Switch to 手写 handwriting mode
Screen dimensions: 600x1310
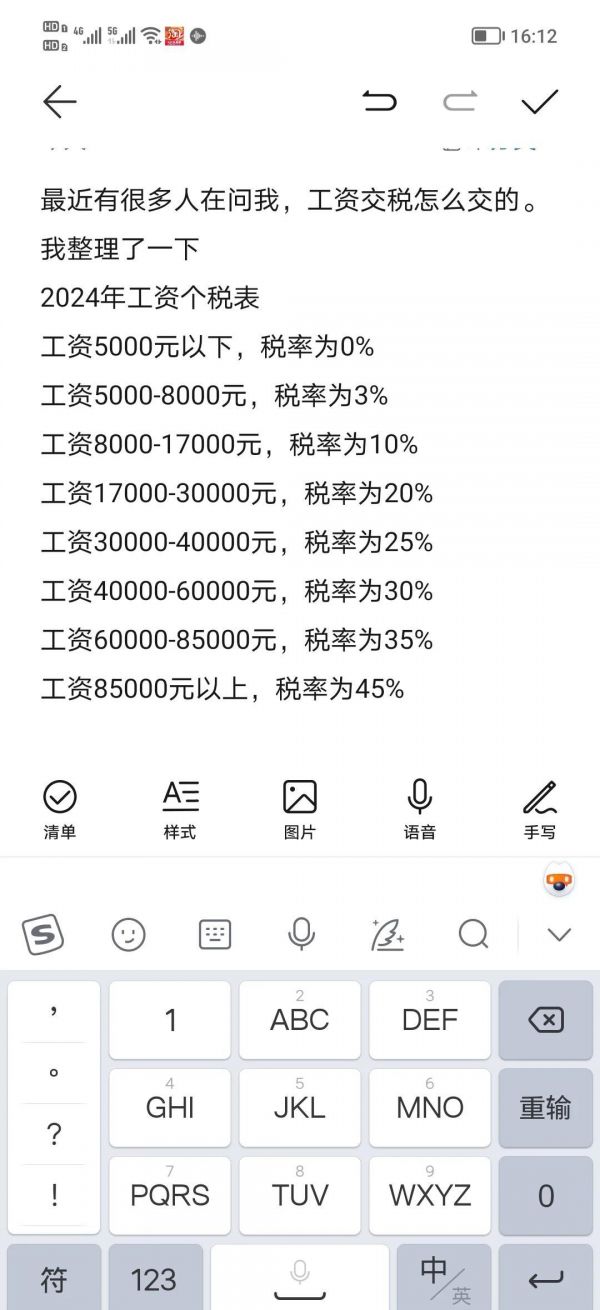point(540,809)
